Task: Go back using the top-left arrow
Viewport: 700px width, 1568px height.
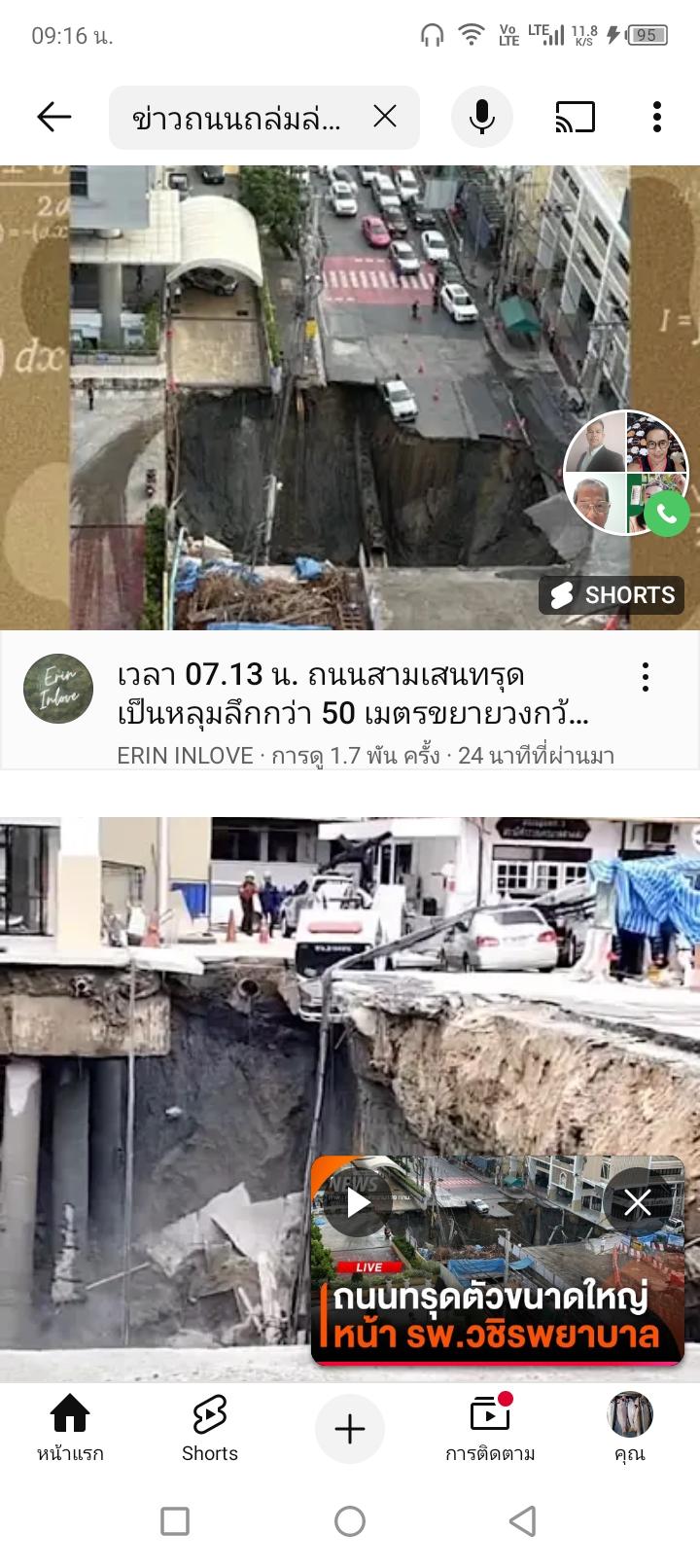Action: coord(54,118)
